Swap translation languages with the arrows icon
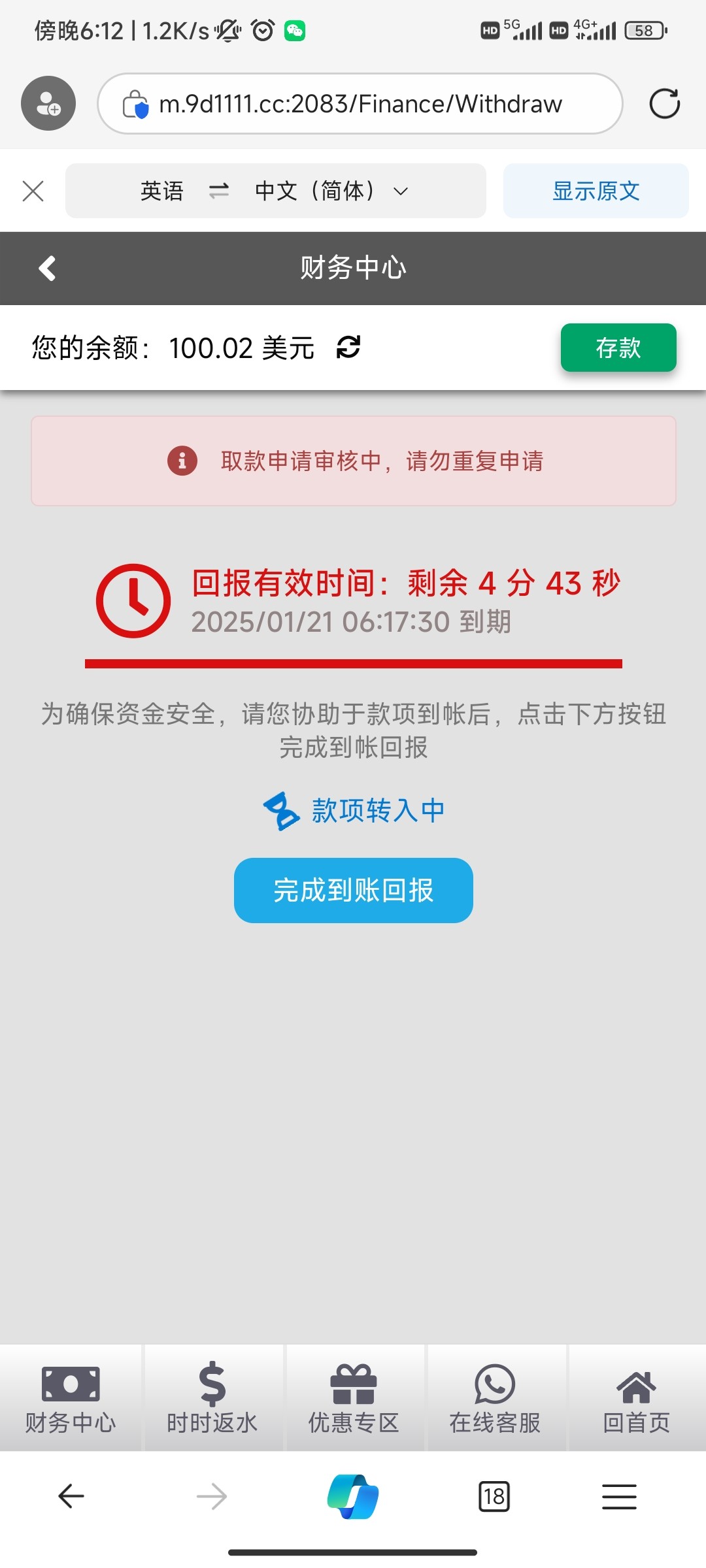The image size is (706, 1568). click(x=218, y=191)
